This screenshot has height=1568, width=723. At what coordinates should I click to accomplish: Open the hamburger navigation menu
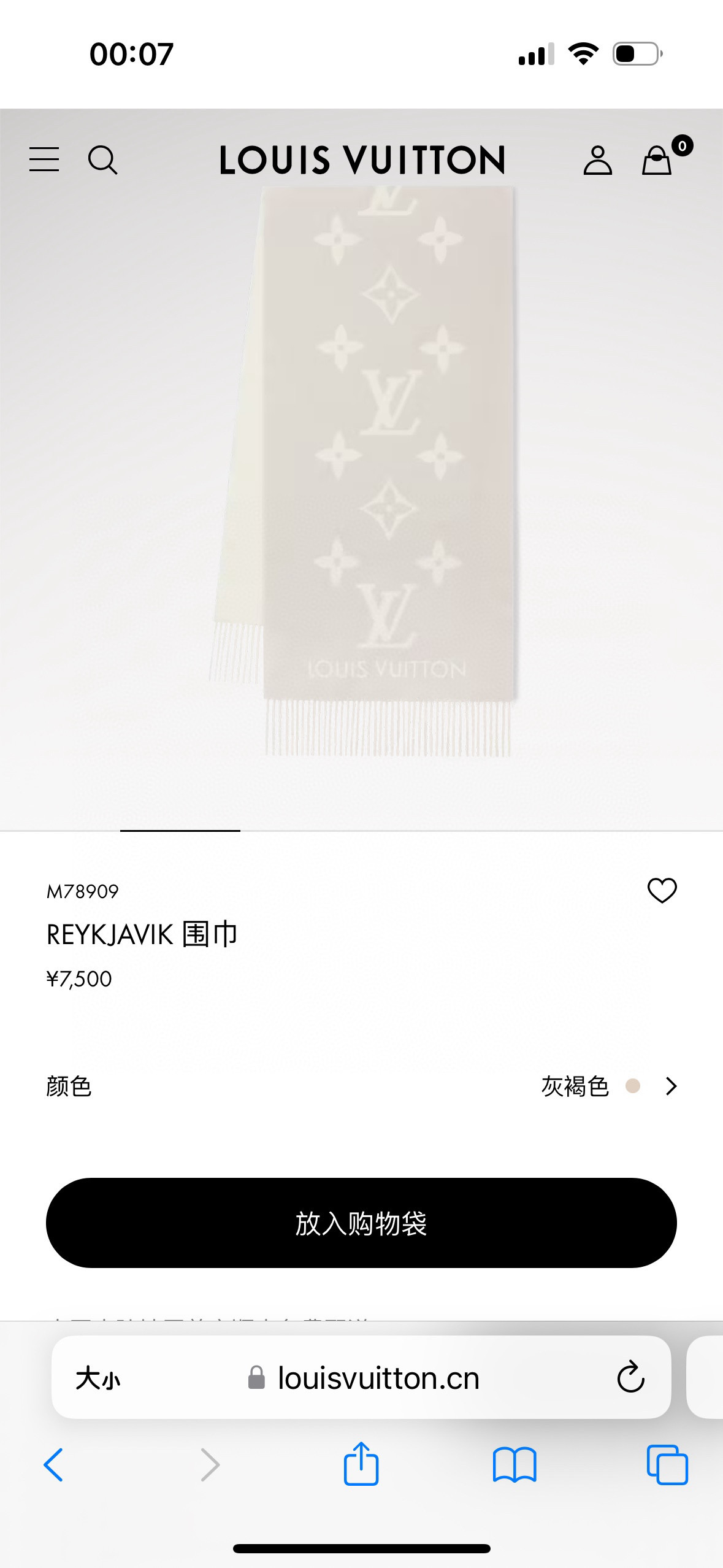coord(44,160)
